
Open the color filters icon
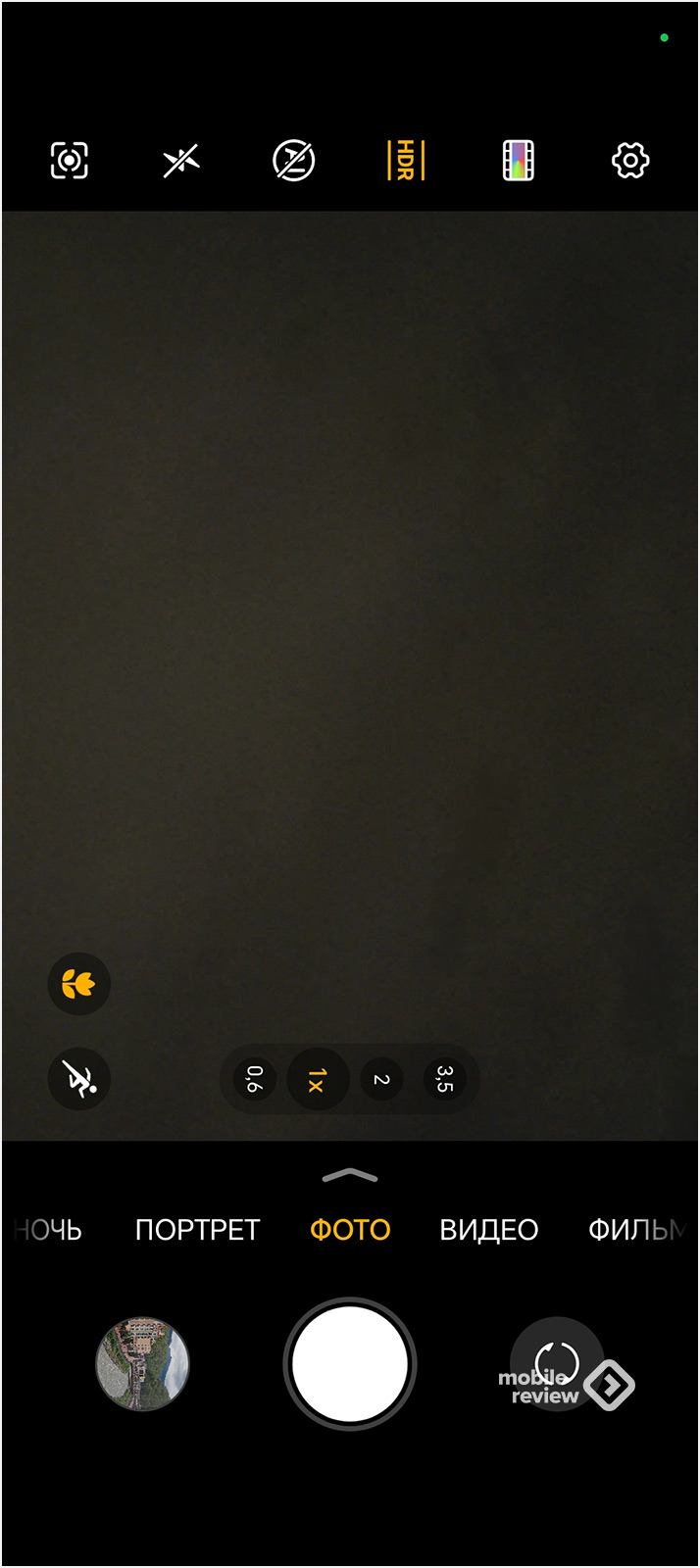point(518,161)
